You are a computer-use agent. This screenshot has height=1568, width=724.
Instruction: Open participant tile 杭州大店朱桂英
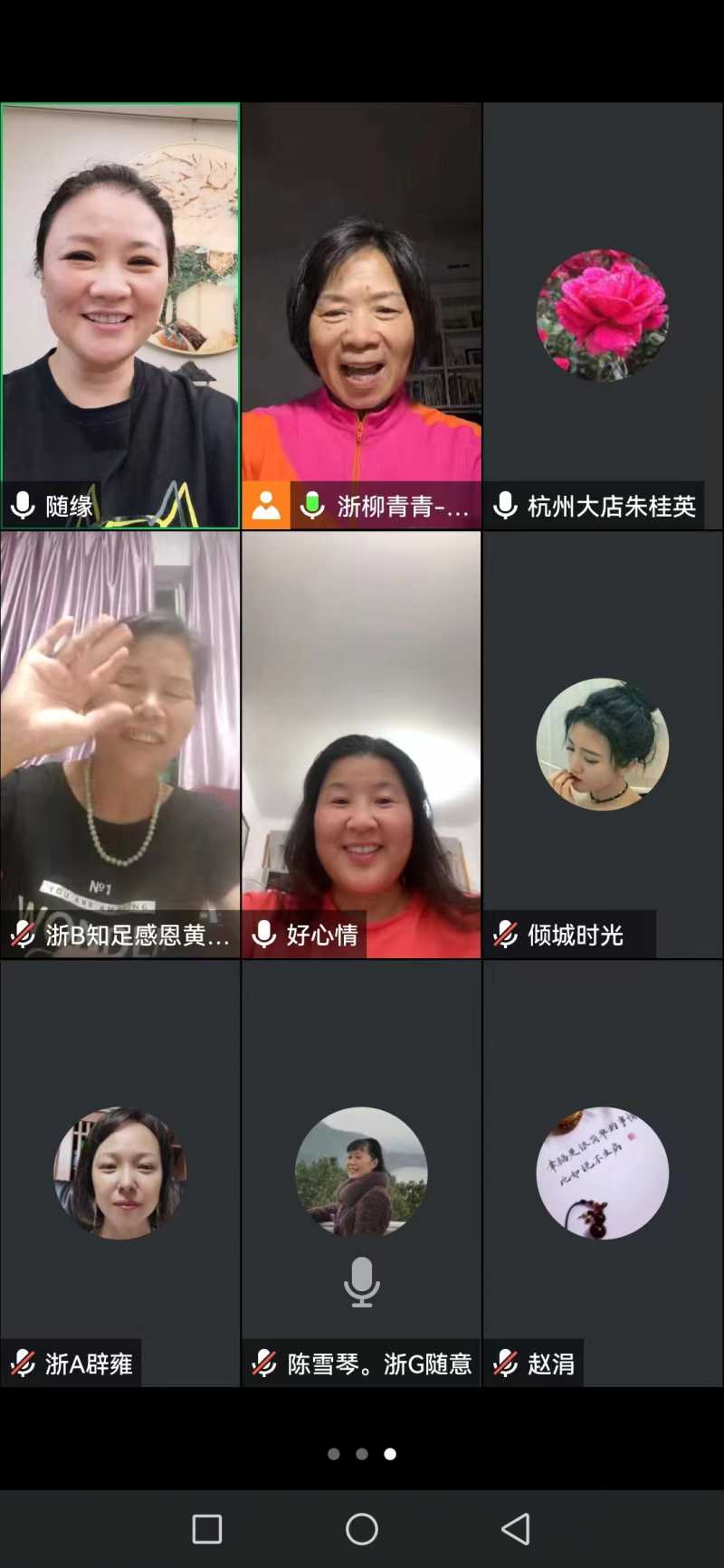[603, 315]
